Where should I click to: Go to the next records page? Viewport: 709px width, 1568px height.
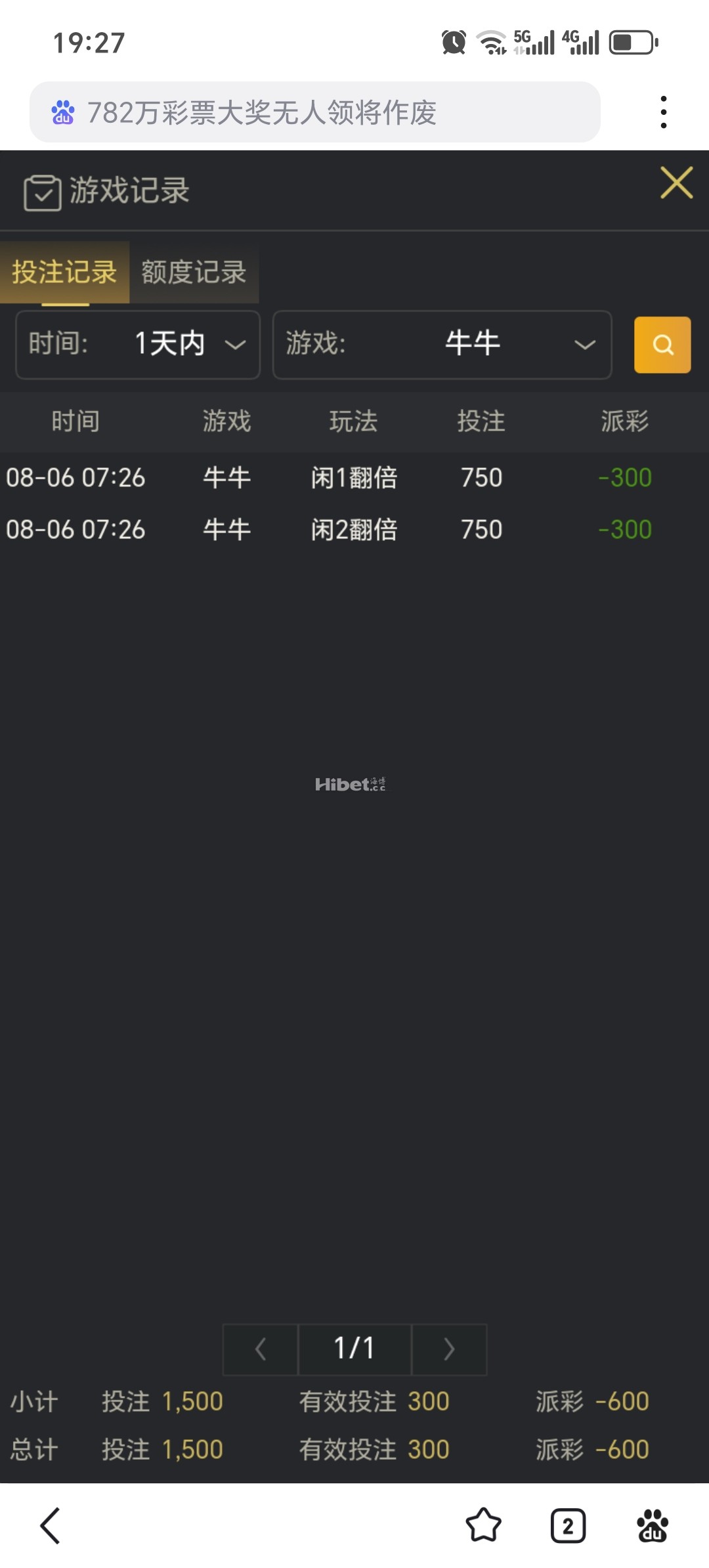tap(449, 1349)
